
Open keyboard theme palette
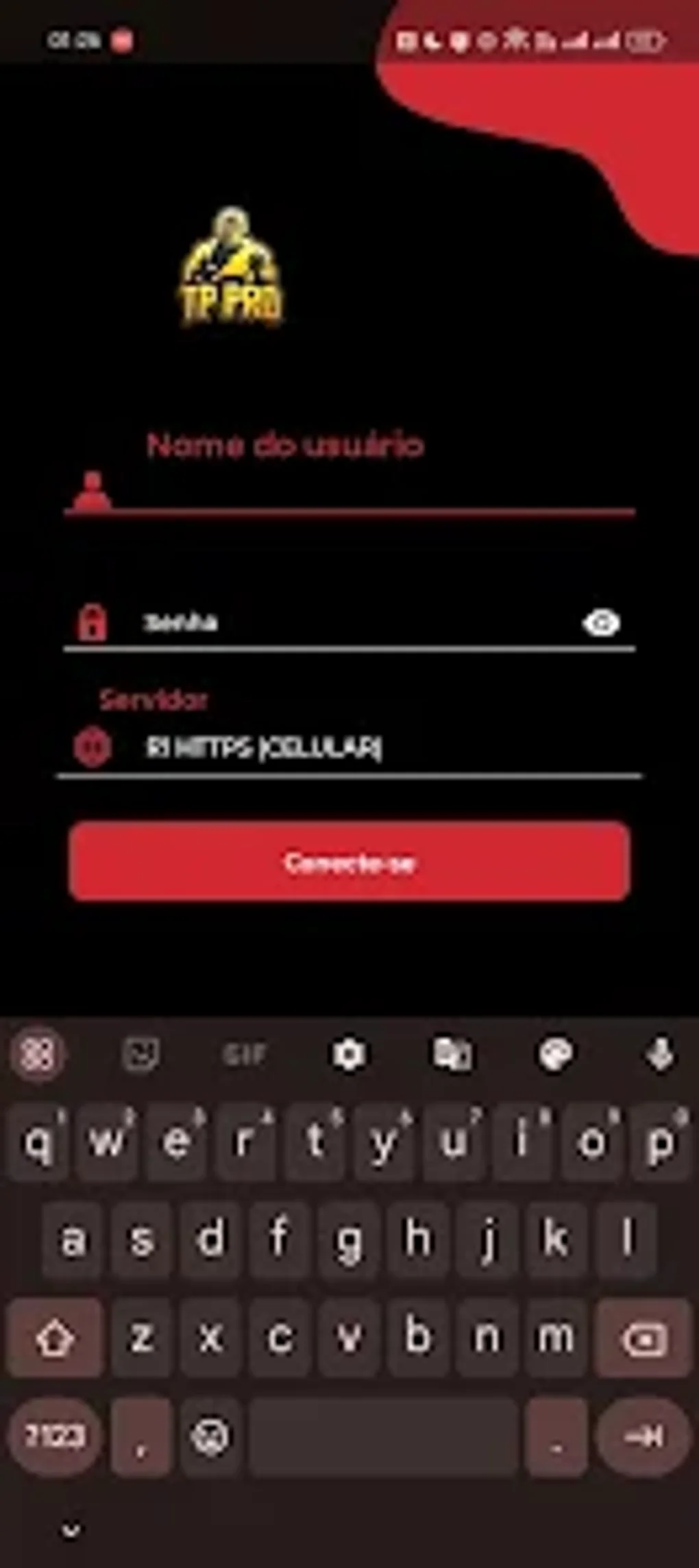click(556, 1054)
